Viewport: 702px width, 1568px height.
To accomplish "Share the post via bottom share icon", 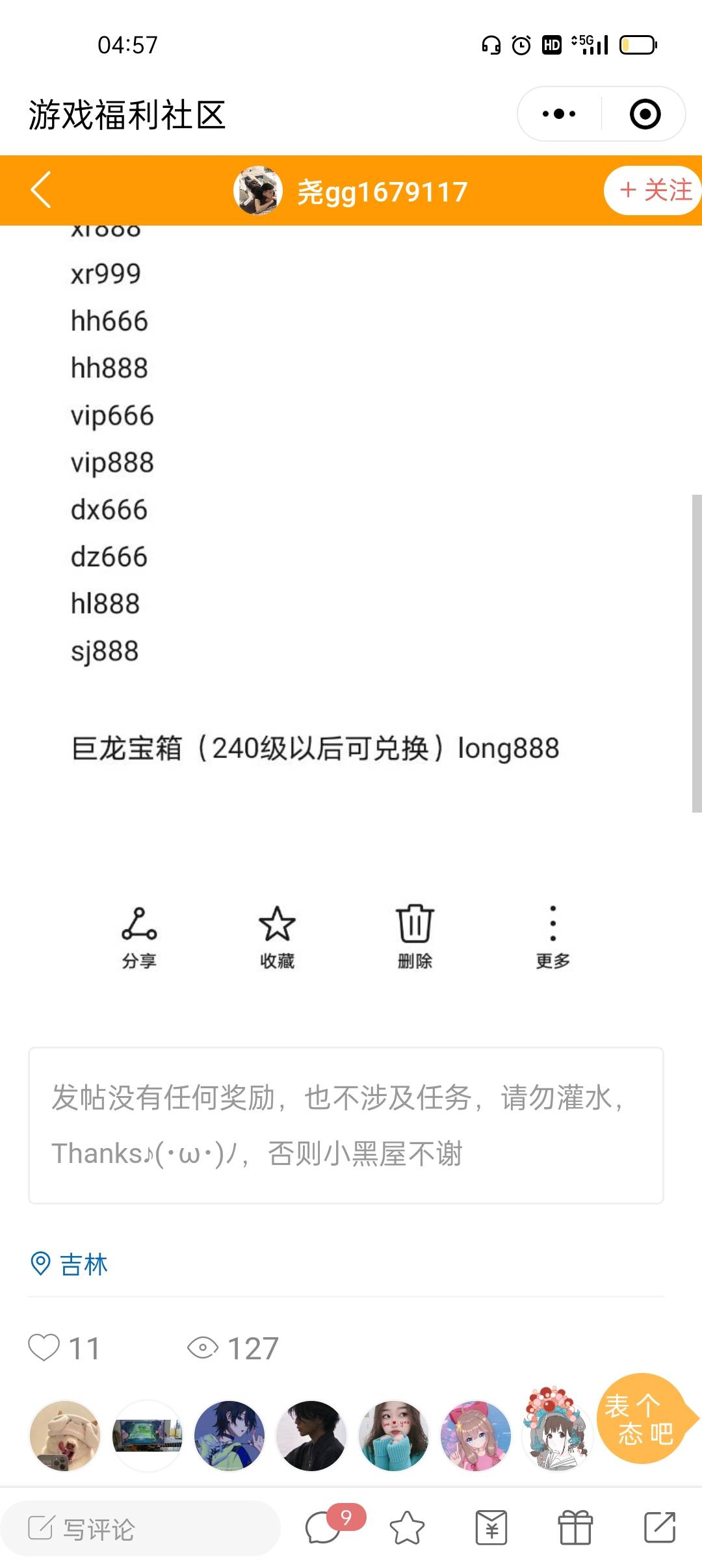I will click(660, 1528).
